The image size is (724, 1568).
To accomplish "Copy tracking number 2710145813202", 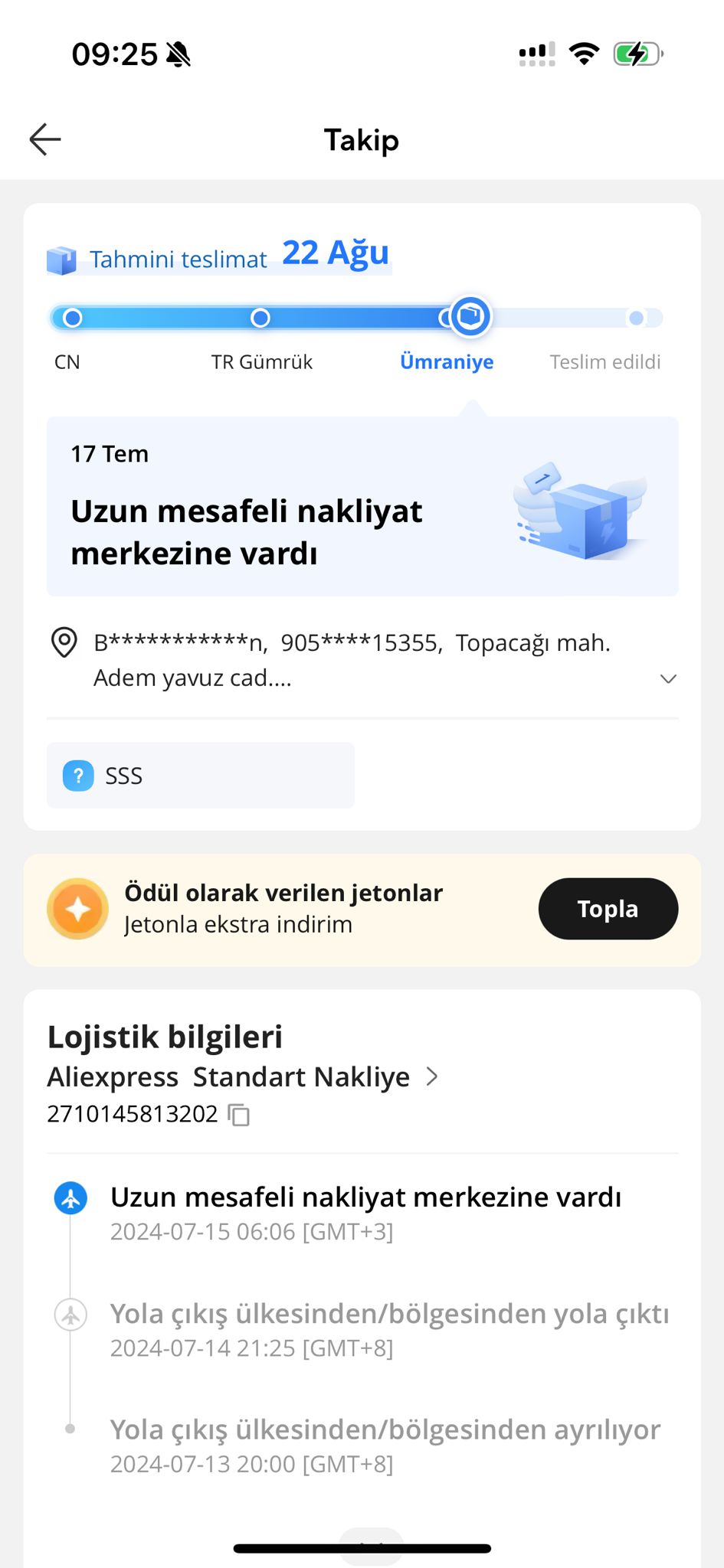I will [x=239, y=1115].
